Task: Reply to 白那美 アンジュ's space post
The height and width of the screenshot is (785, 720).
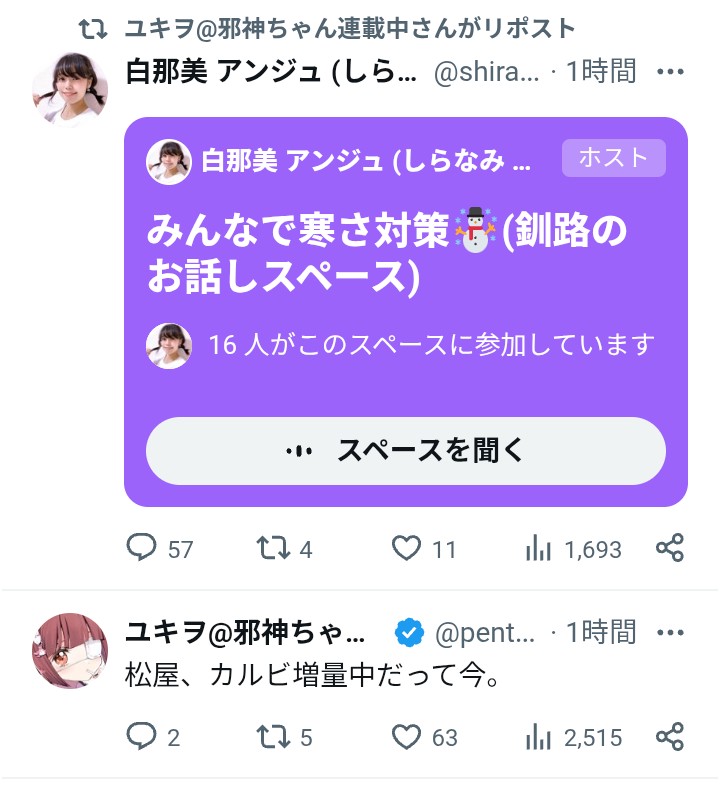Action: tap(143, 548)
